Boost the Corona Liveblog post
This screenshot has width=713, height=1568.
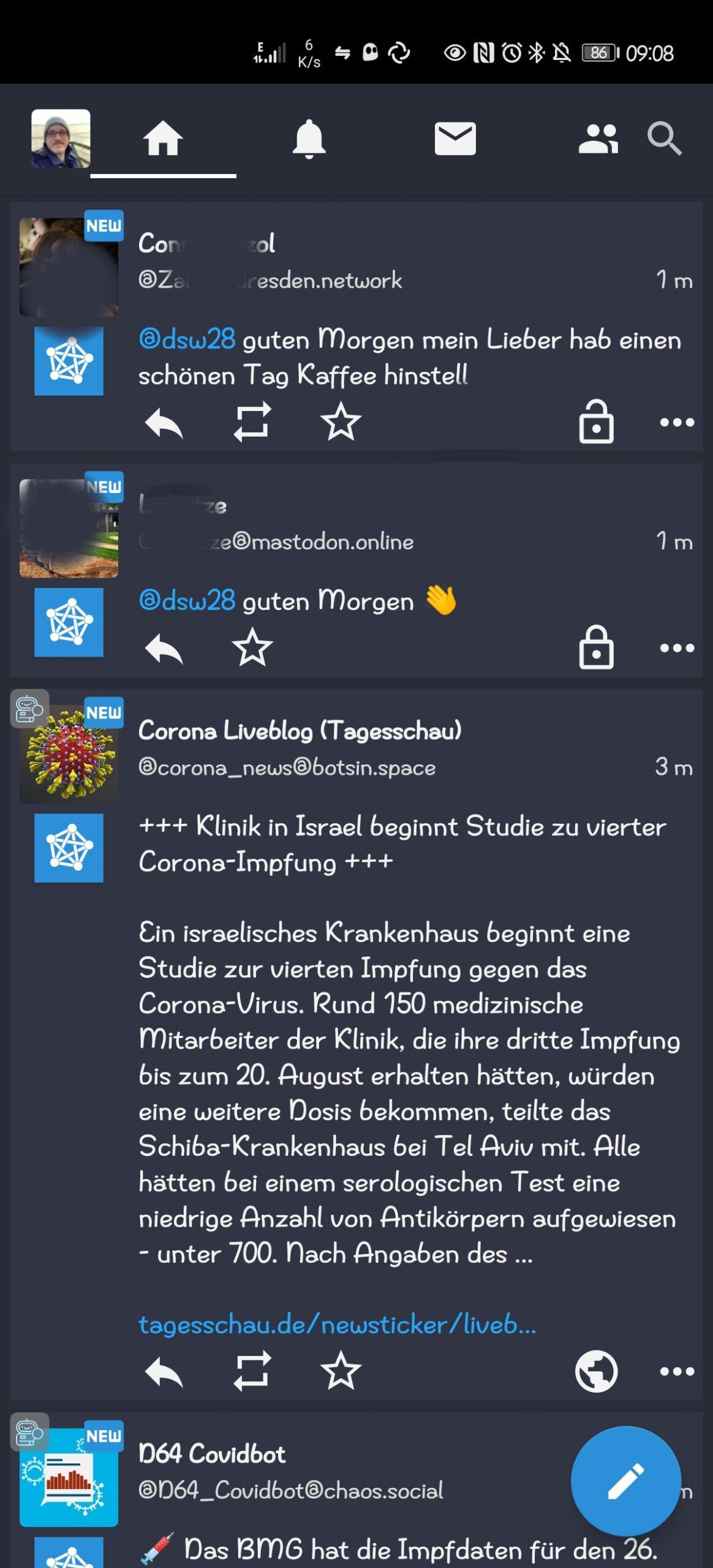(252, 1371)
